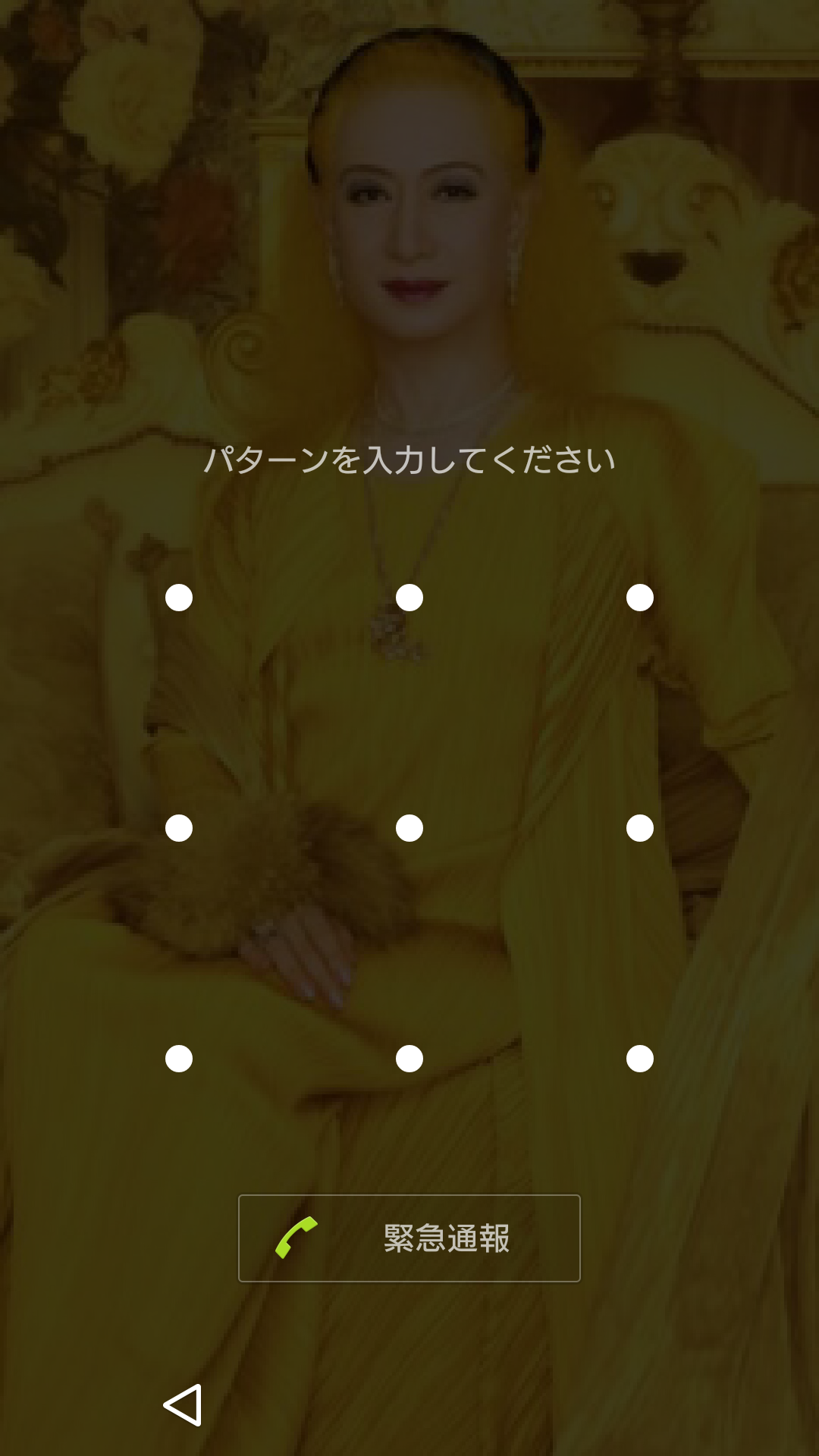Tap the top-left pattern dot

pyautogui.click(x=179, y=598)
